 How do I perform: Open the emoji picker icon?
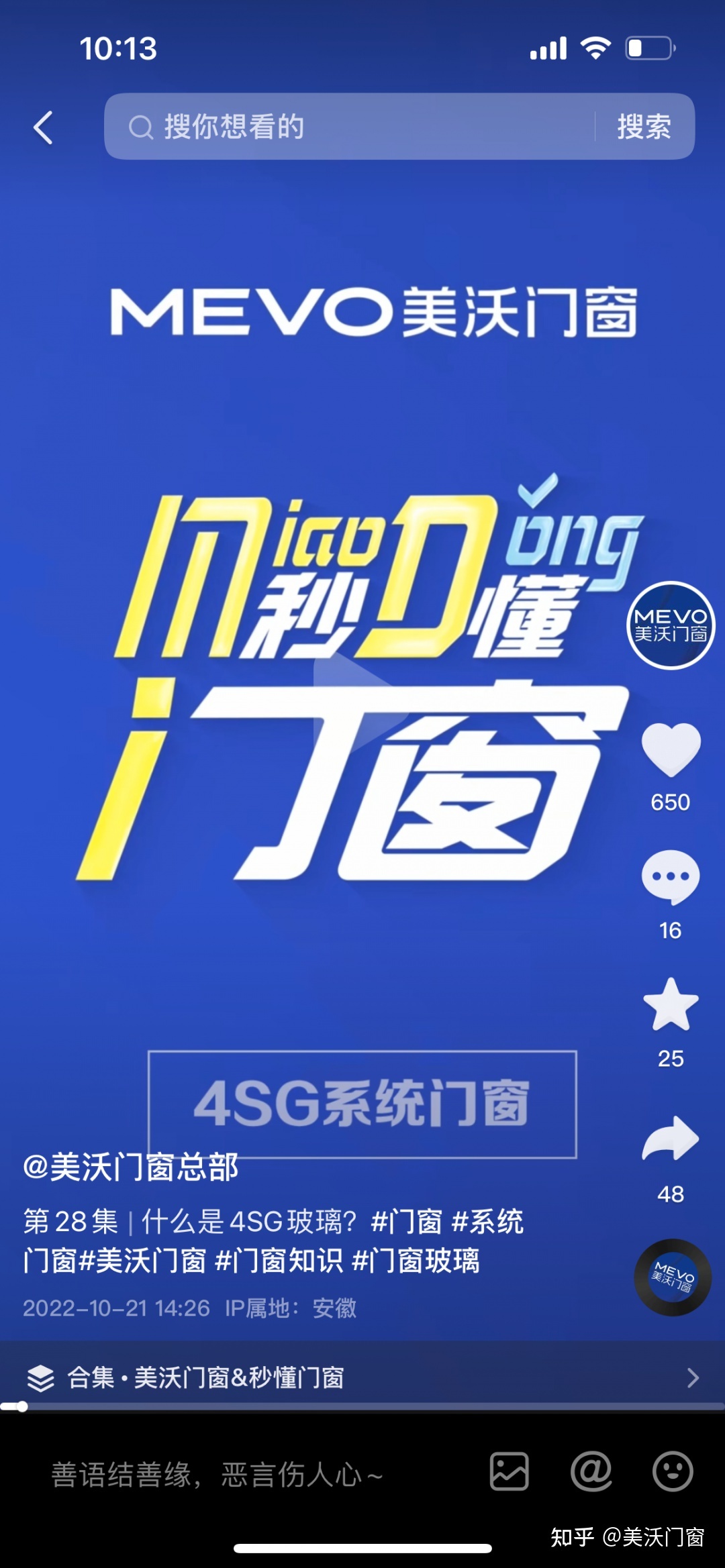tap(673, 1471)
